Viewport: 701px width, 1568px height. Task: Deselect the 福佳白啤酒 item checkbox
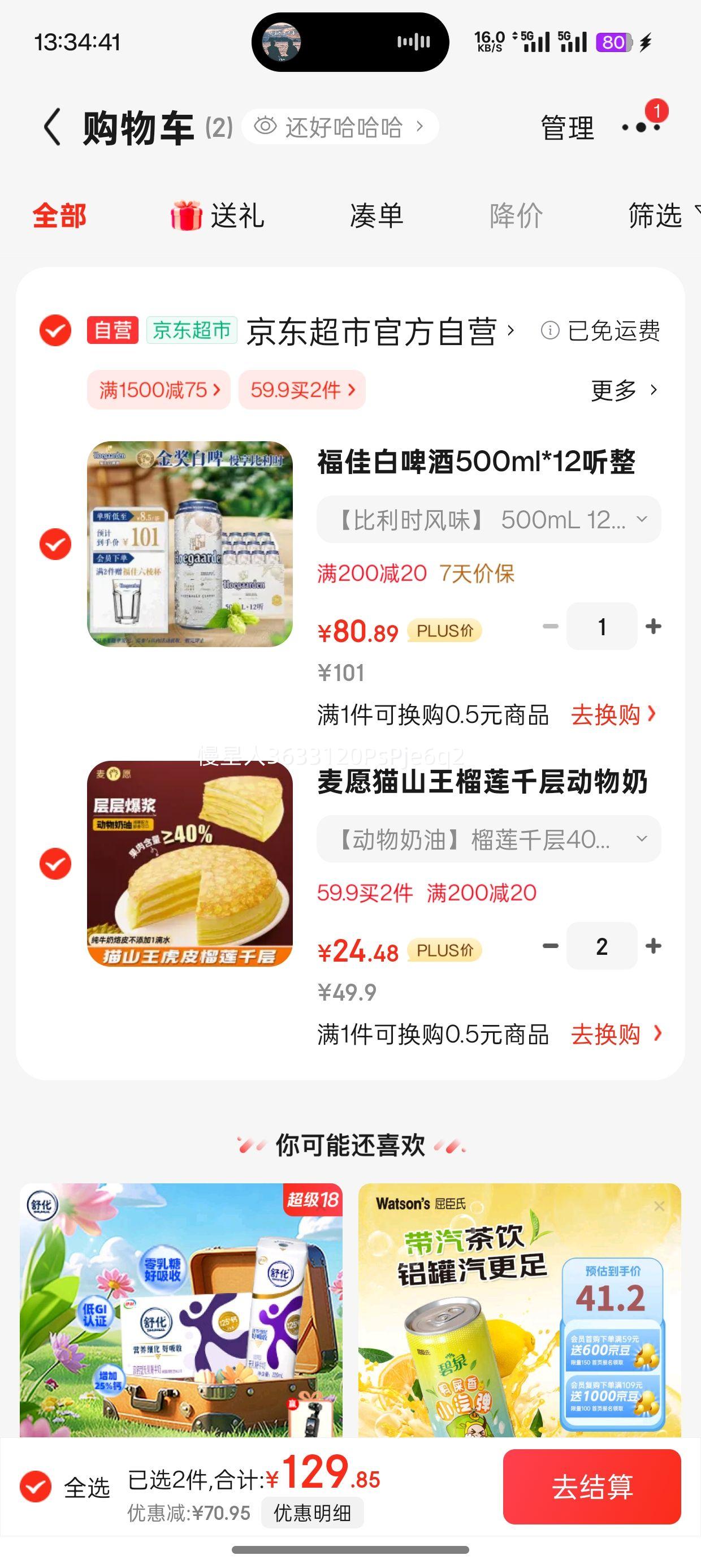pyautogui.click(x=55, y=544)
